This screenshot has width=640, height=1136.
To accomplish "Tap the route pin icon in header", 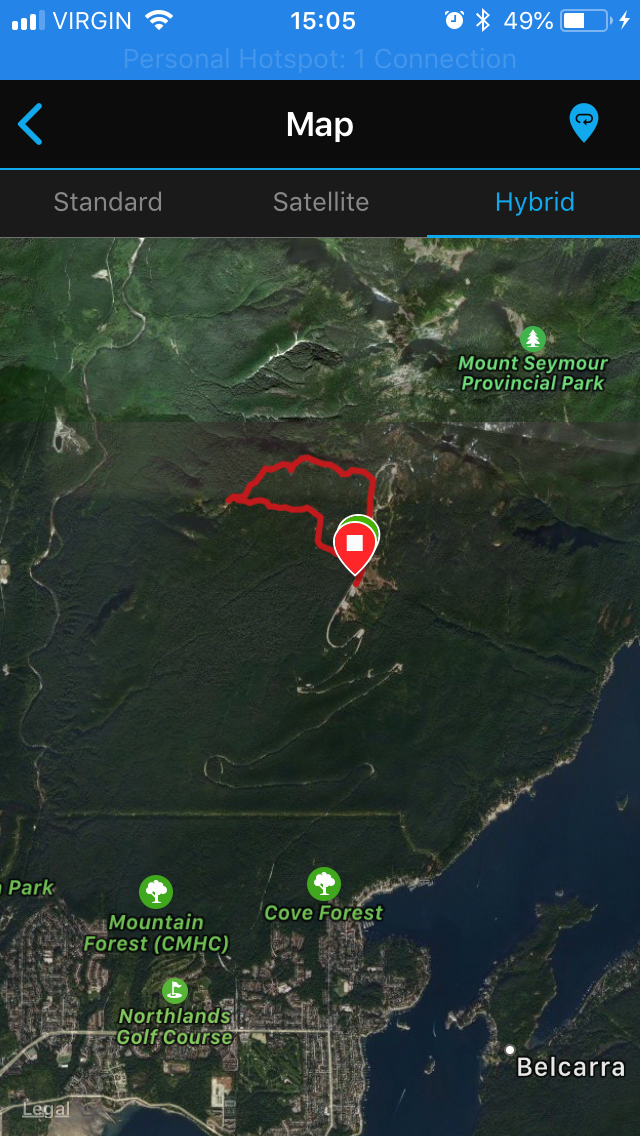I will (x=583, y=123).
